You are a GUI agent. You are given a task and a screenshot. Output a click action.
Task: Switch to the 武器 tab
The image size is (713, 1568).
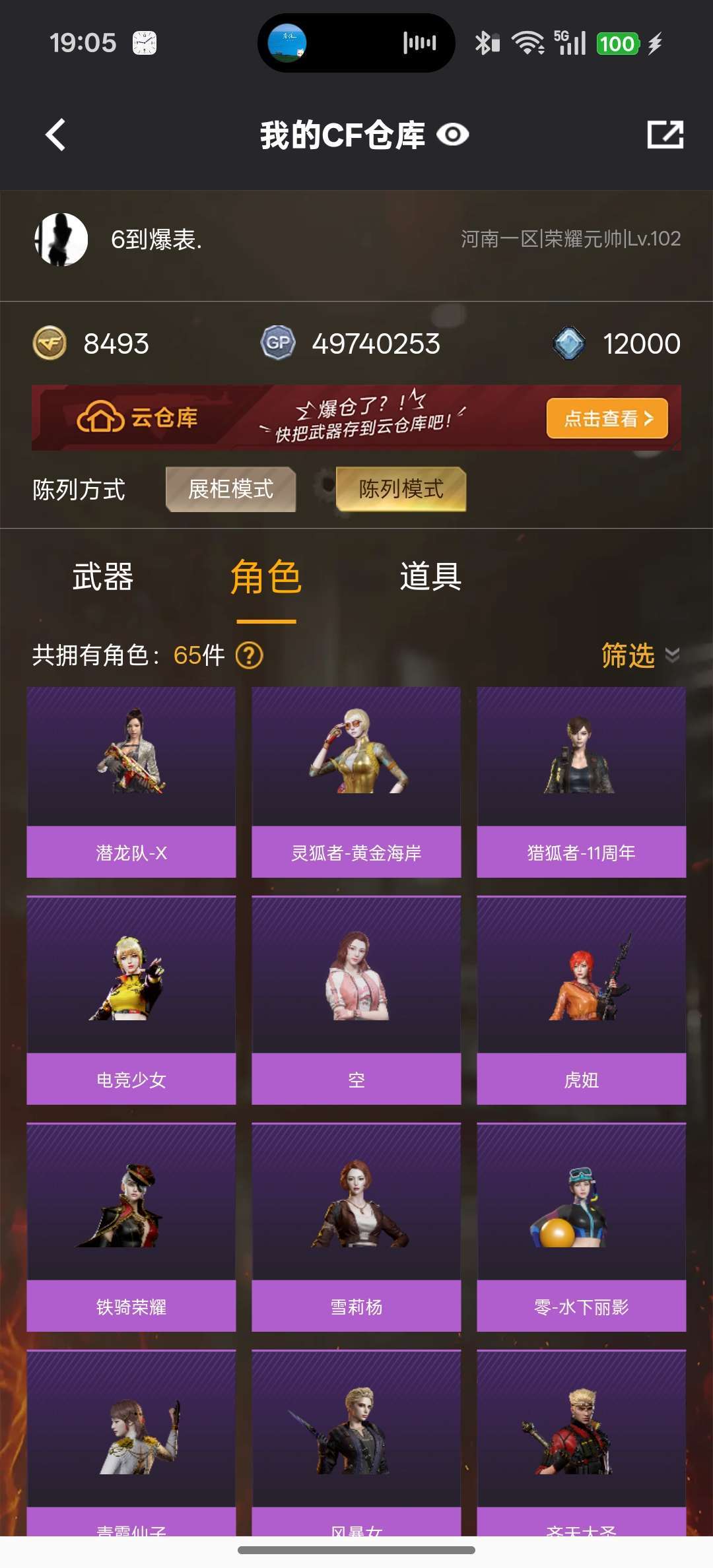pyautogui.click(x=103, y=577)
